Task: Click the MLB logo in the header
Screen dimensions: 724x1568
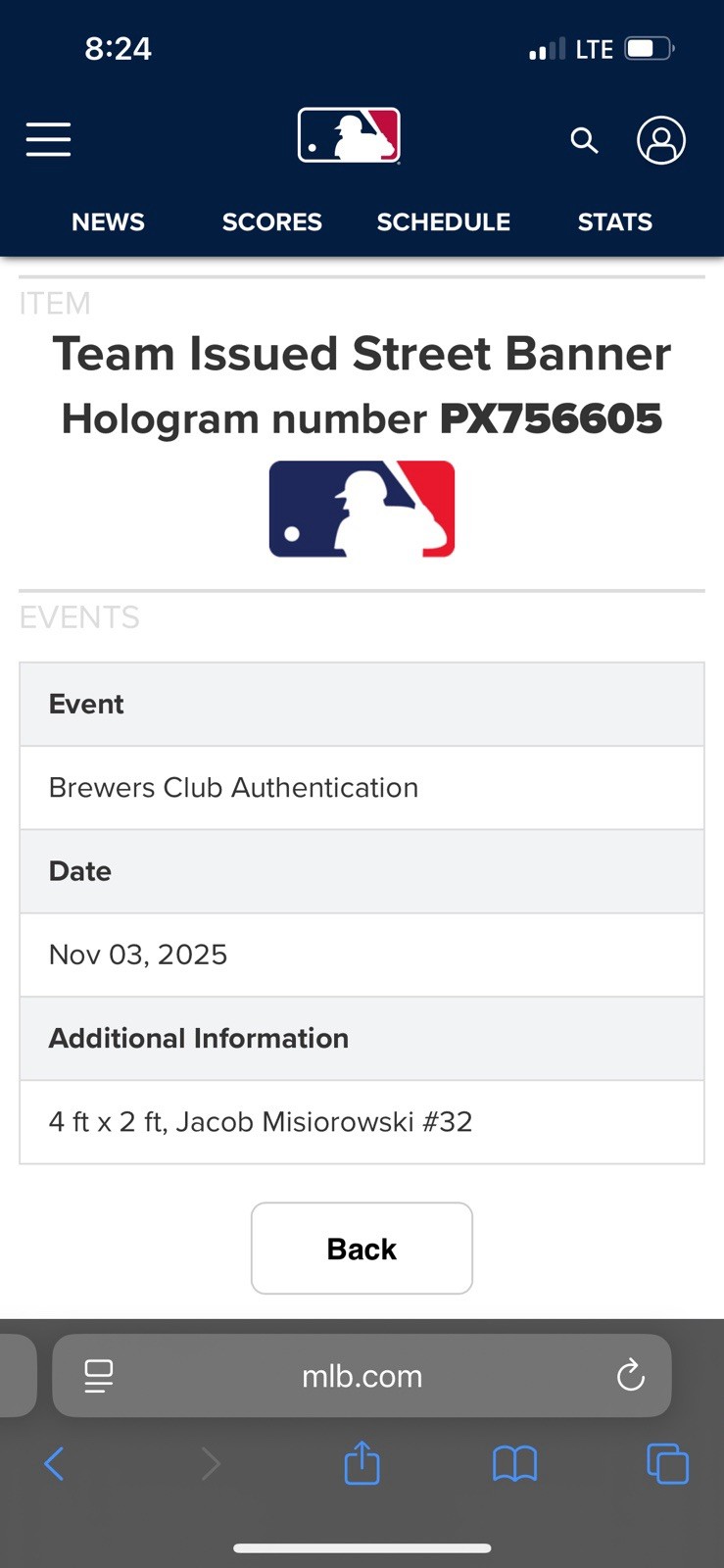Action: [x=349, y=134]
